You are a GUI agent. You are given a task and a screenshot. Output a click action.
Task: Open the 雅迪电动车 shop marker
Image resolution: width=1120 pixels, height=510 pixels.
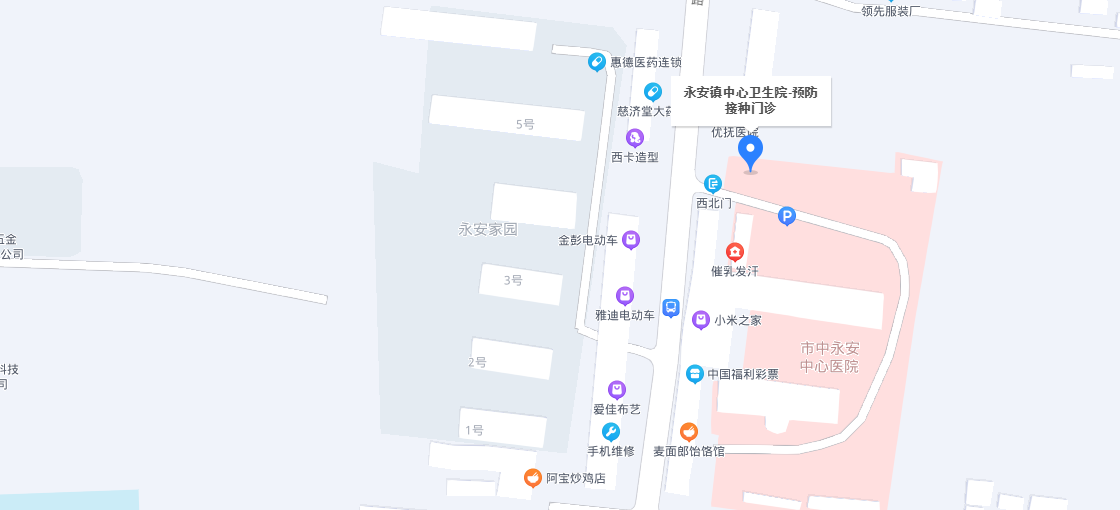pyautogui.click(x=625, y=296)
